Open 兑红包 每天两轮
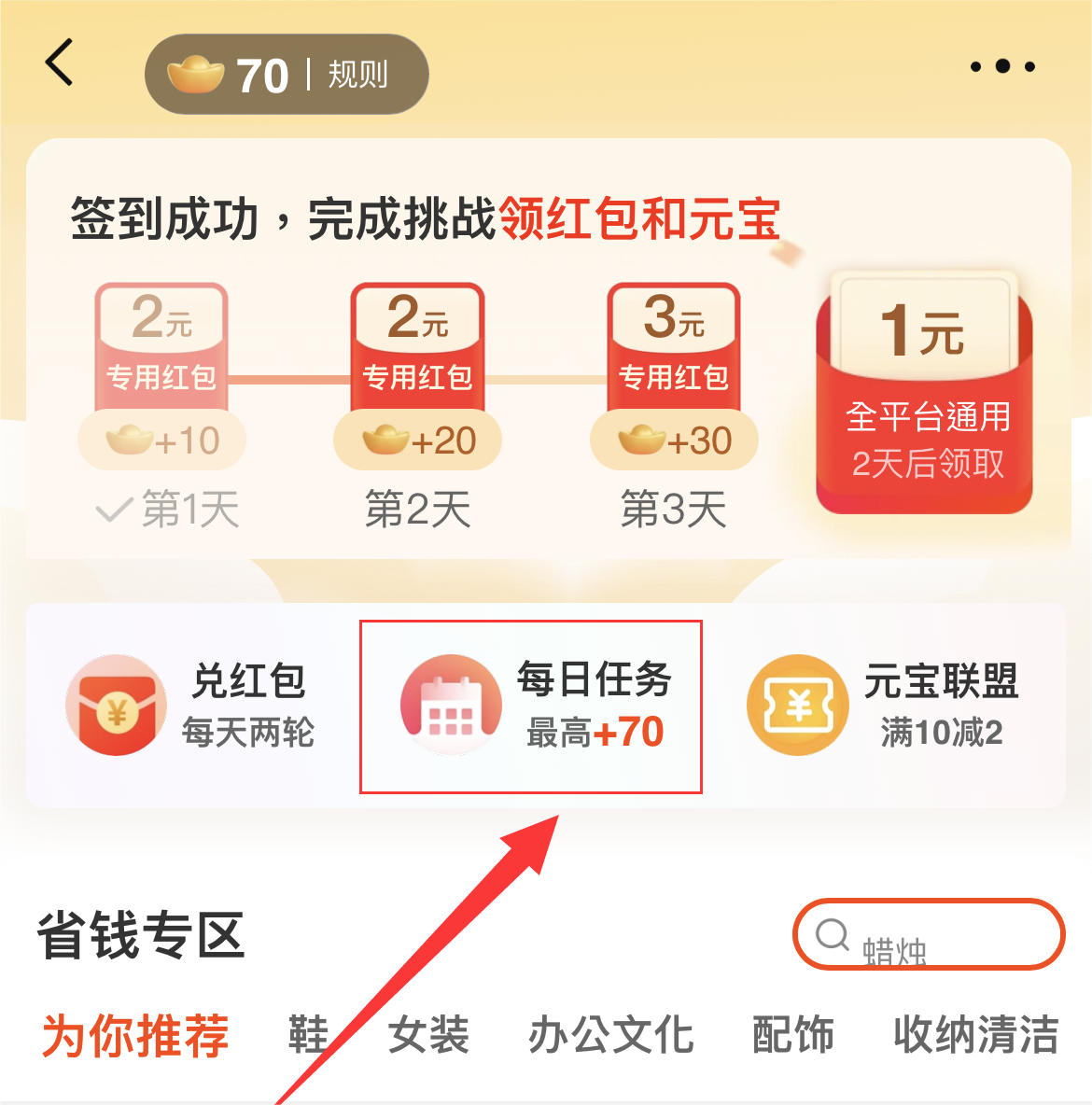The height and width of the screenshot is (1105, 1092). [191, 705]
